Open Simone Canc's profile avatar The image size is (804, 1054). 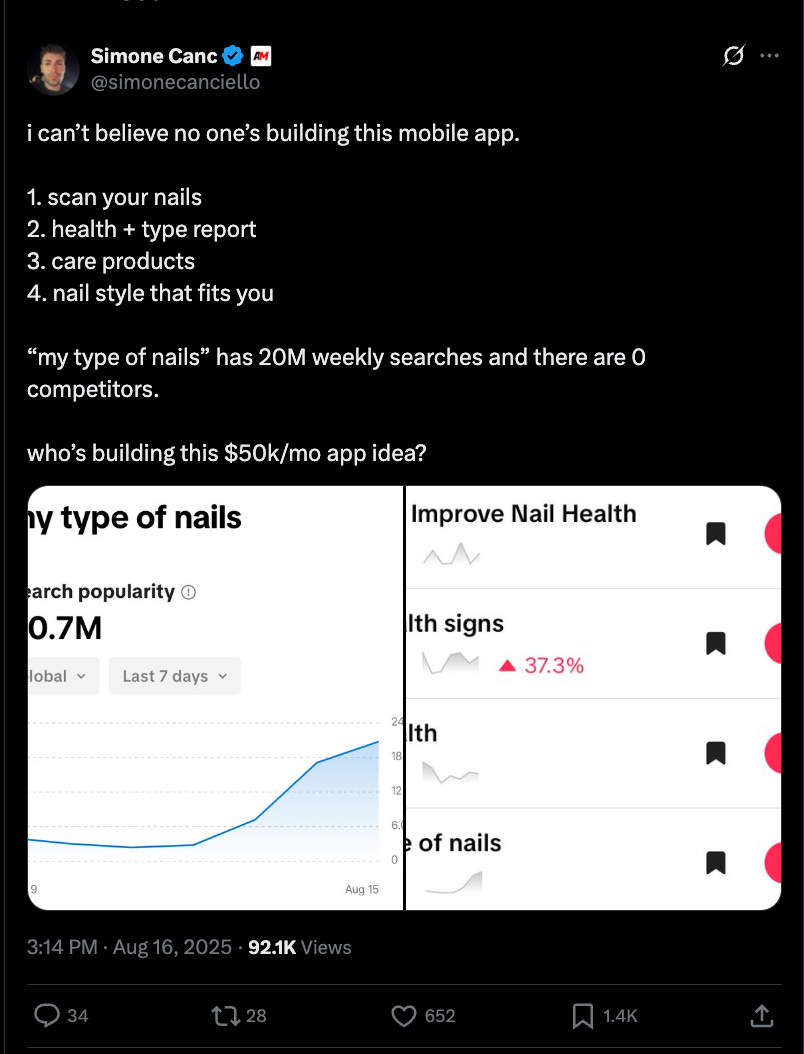coord(53,69)
